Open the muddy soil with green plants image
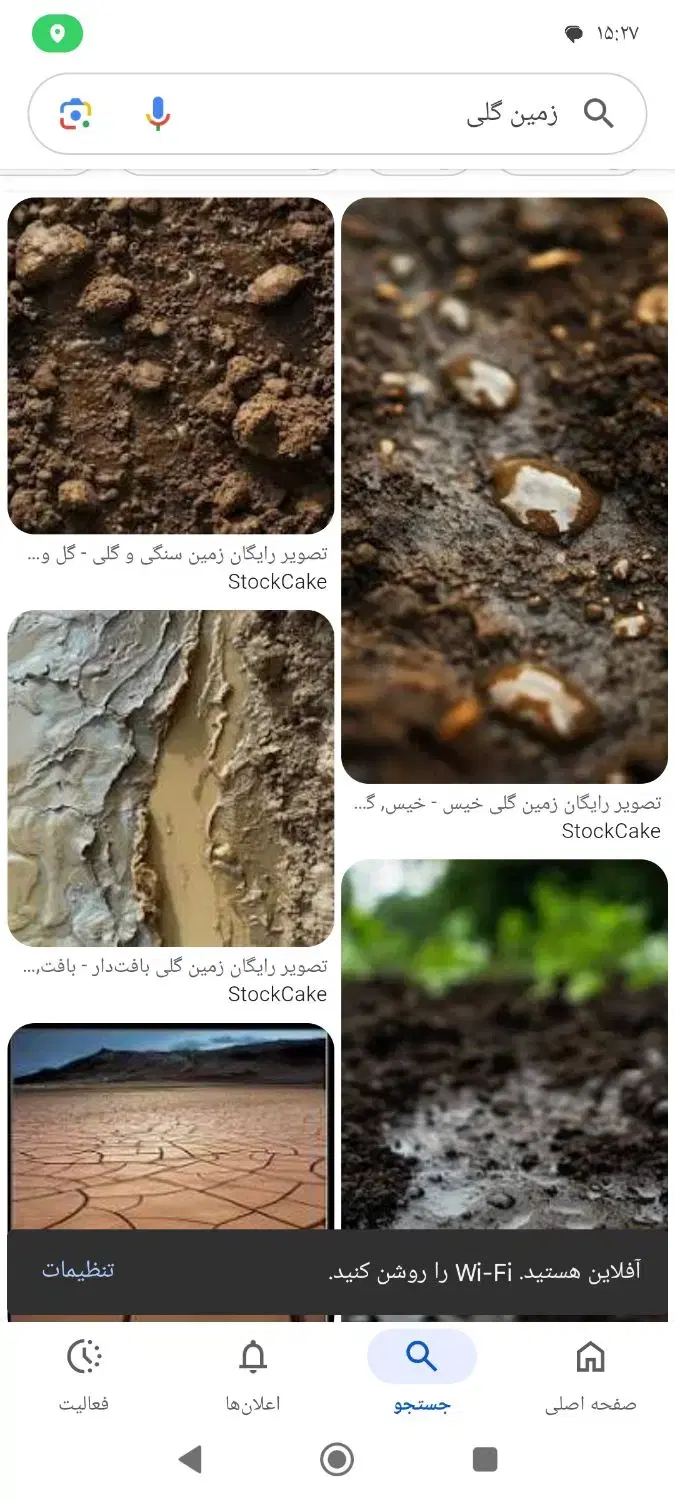The image size is (675, 1500). (505, 1044)
